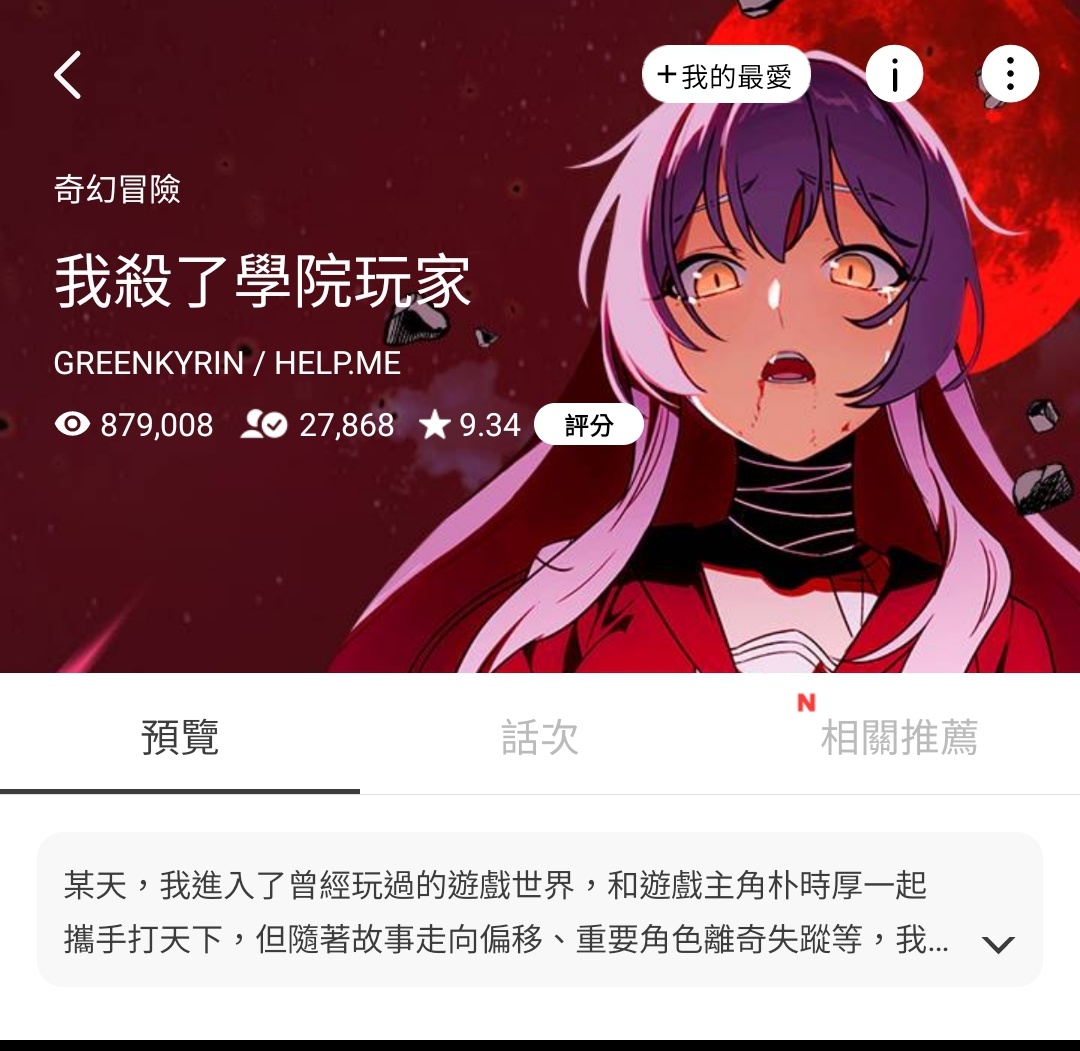1080x1051 pixels.
Task: Go back using the top-left arrow
Action: click(x=67, y=75)
